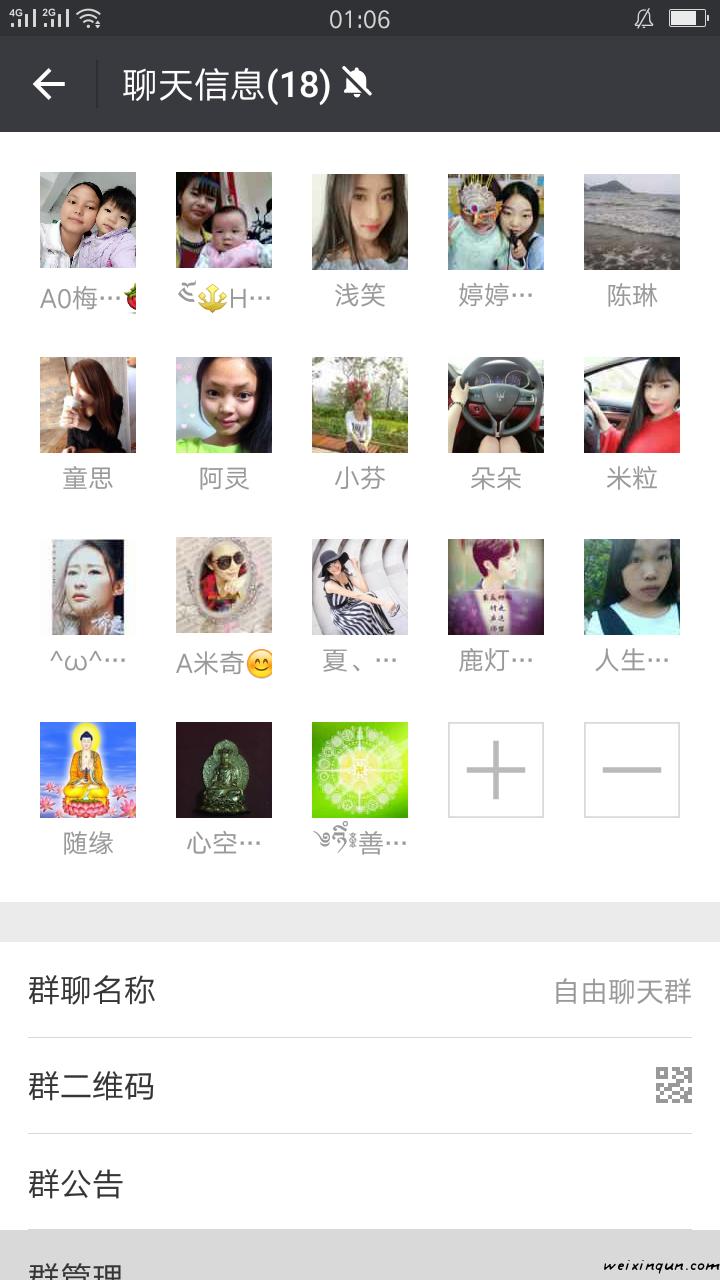Open member 米粒
Viewport: 720px width, 1280px height.
click(x=632, y=405)
